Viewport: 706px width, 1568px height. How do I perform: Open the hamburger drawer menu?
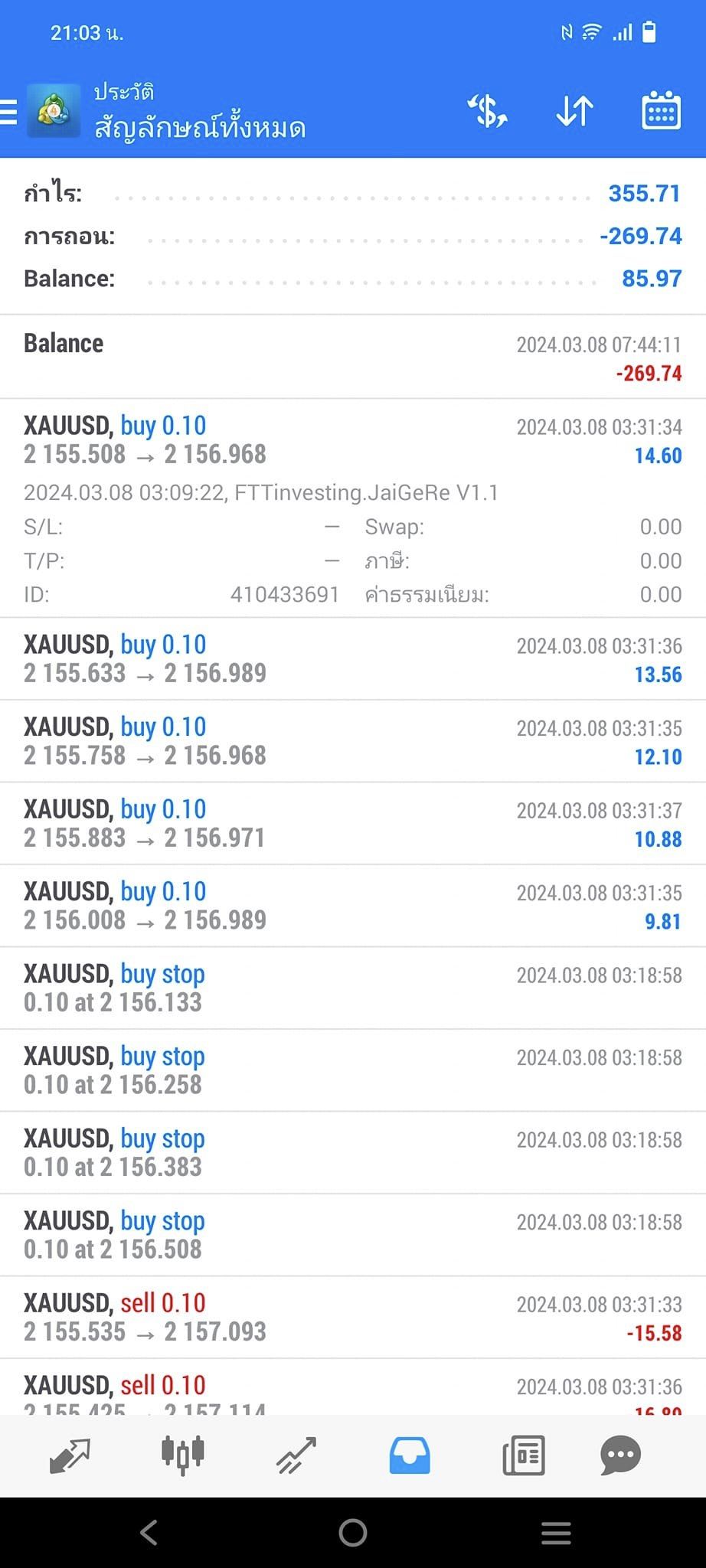(9, 112)
